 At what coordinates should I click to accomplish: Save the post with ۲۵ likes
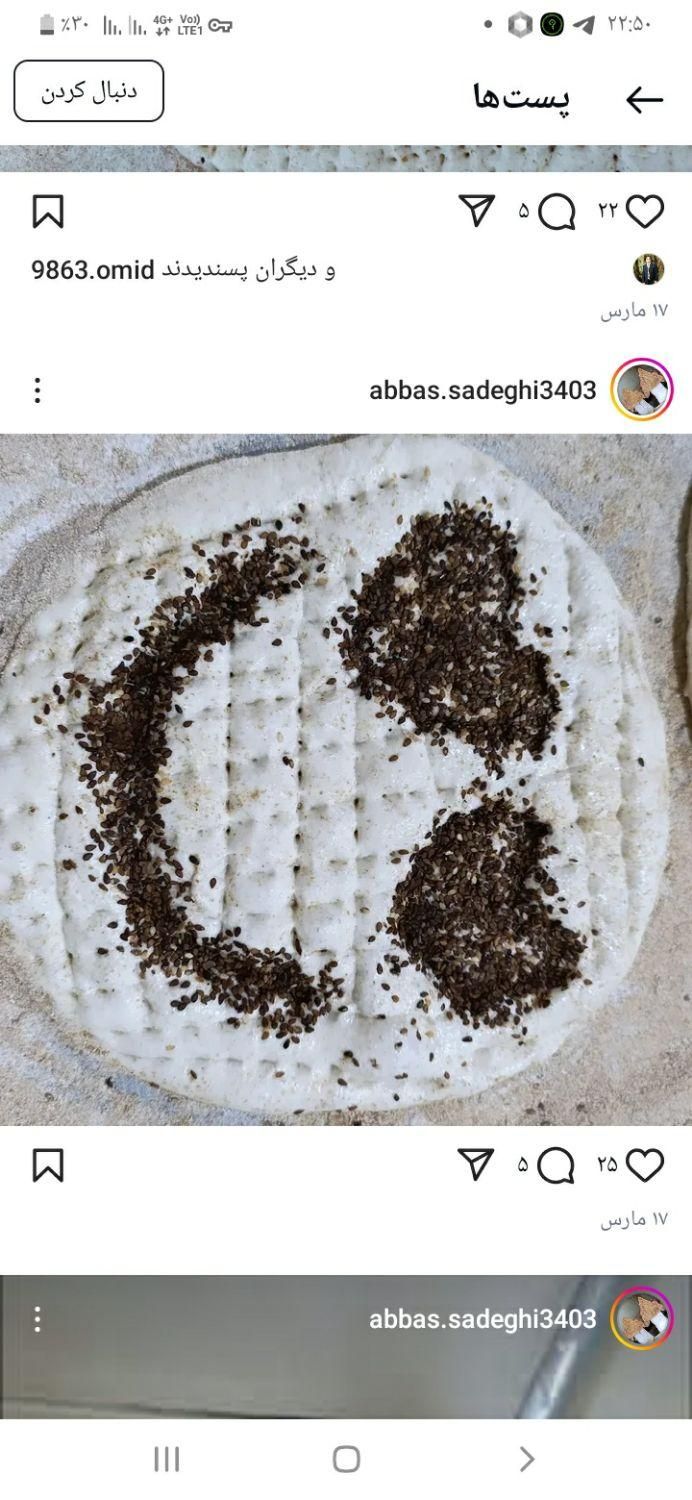[x=48, y=1165]
